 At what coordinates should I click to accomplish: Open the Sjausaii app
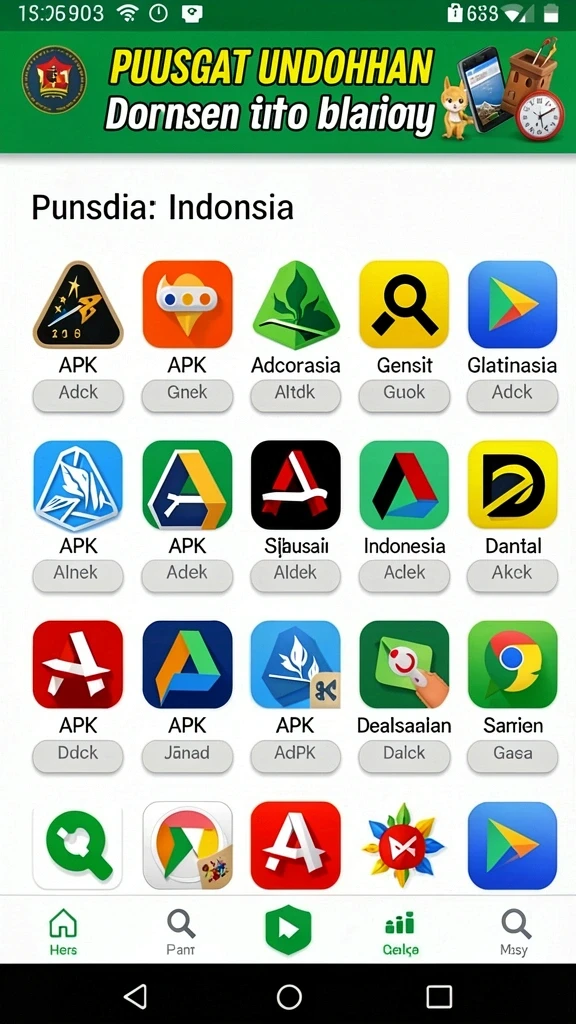point(296,485)
